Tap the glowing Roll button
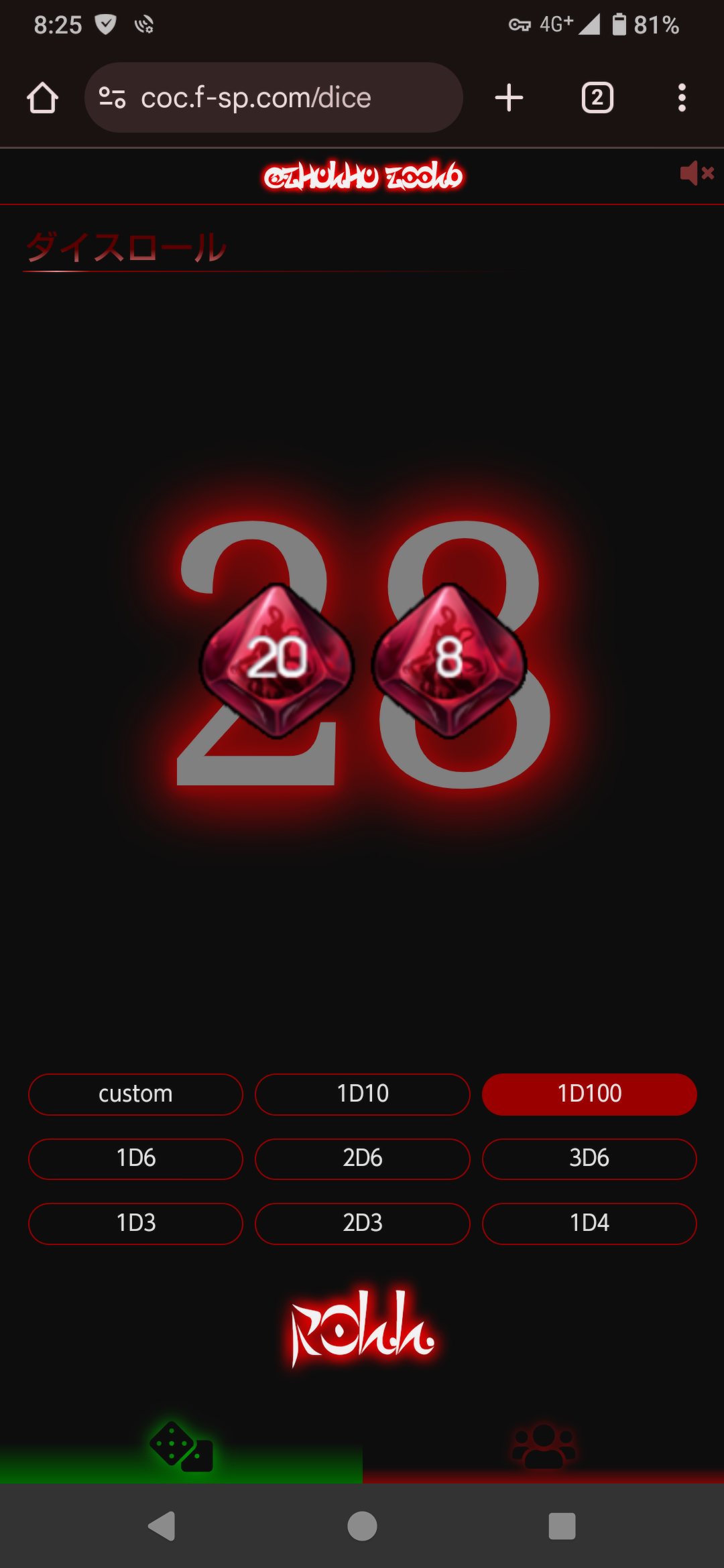 point(363,1328)
